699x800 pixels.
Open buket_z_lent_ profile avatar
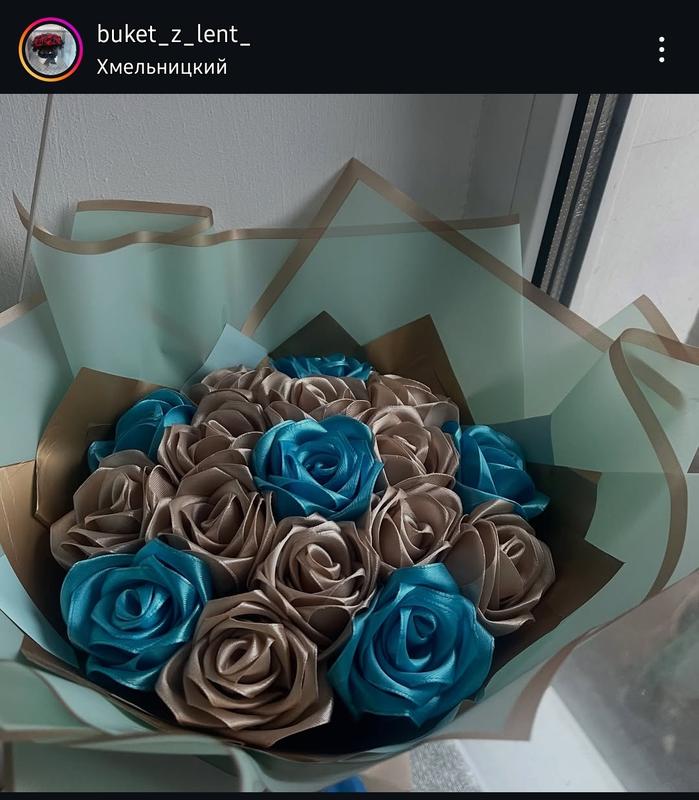pyautogui.click(x=50, y=49)
